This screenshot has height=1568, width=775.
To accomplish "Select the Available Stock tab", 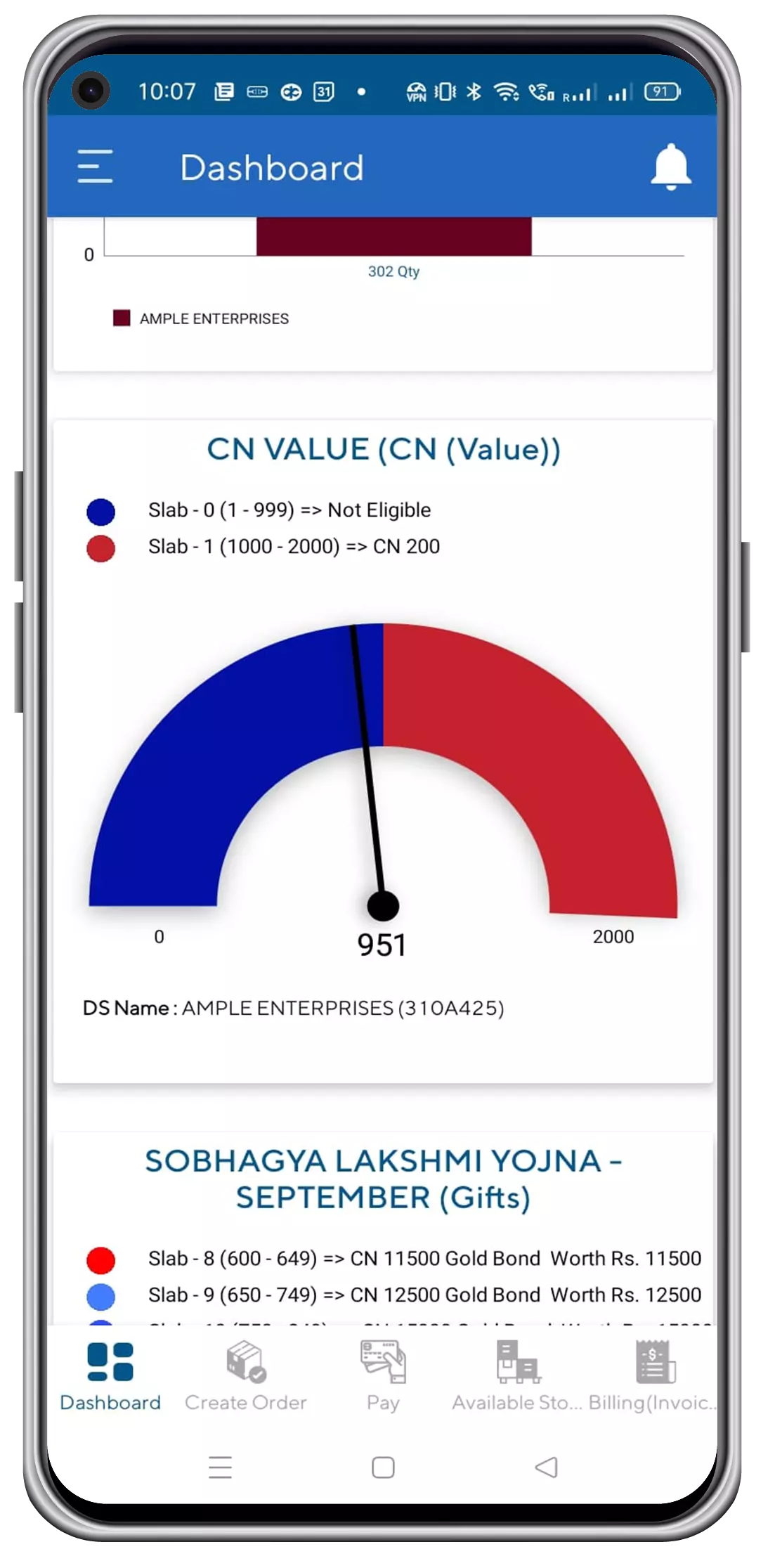I will point(517,1375).
